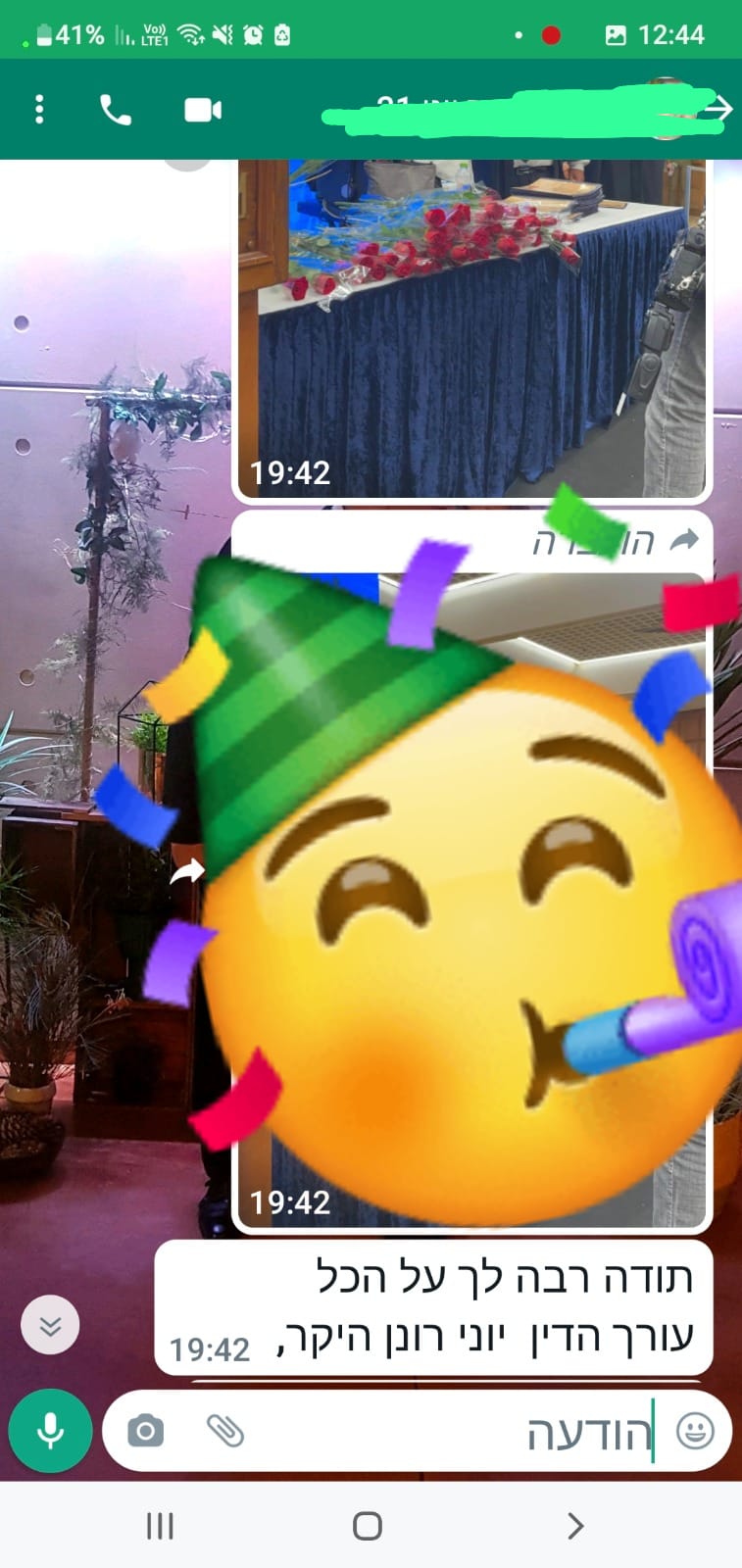The width and height of the screenshot is (742, 1568).
Task: Forward the second photo via side arrow
Action: tap(186, 870)
